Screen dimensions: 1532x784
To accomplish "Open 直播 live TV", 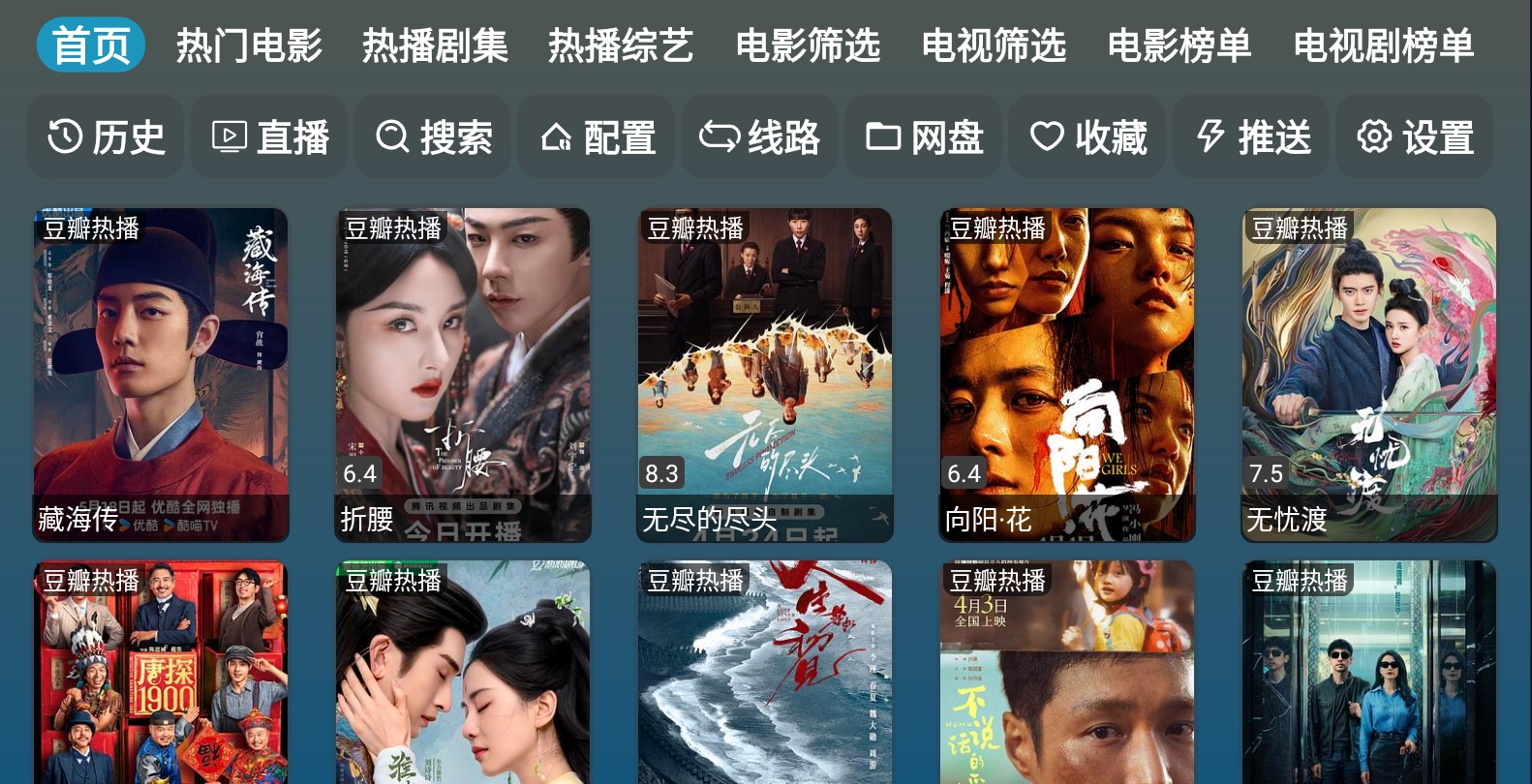I will [x=269, y=136].
